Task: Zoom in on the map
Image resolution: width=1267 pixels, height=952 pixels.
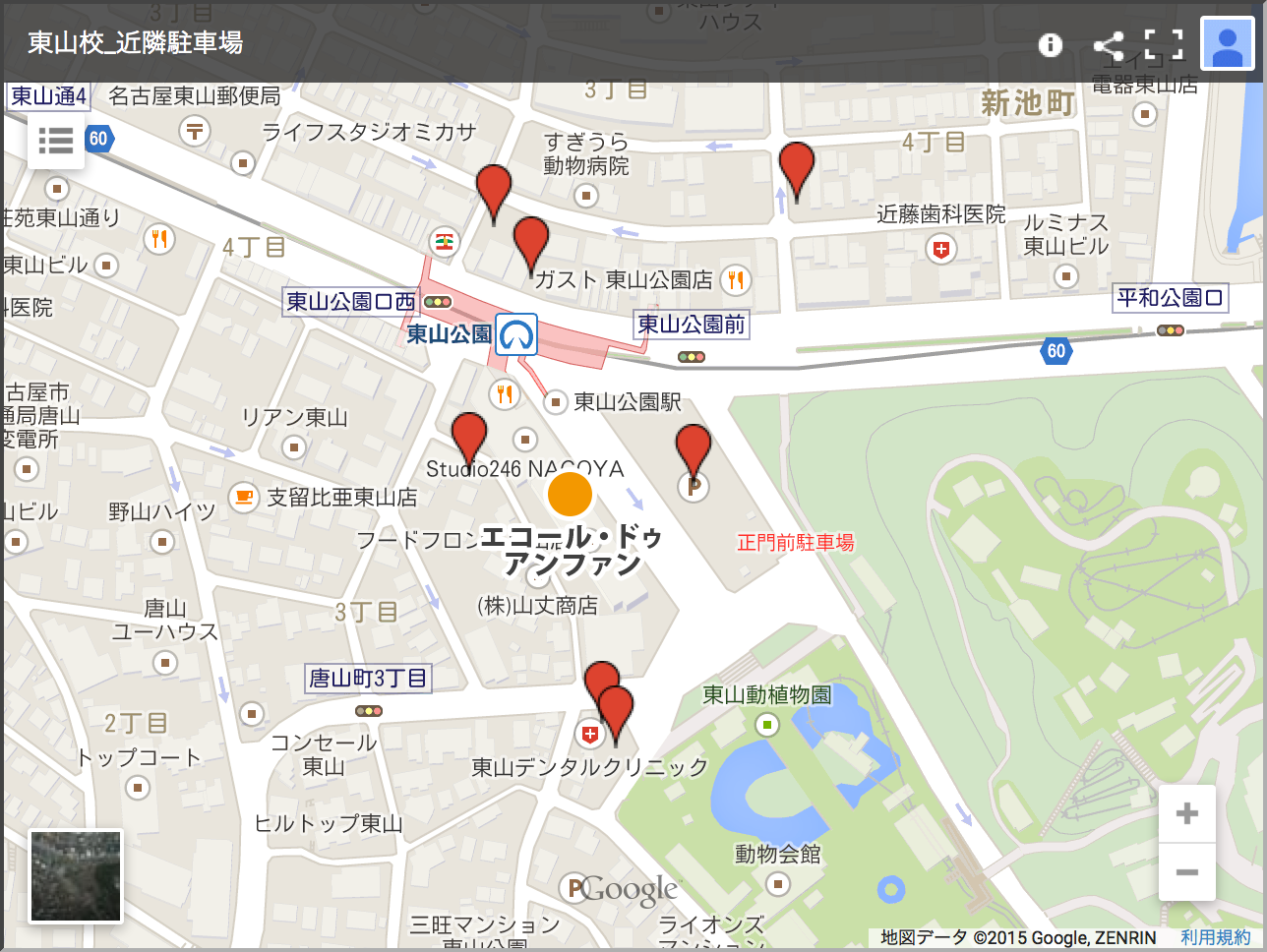Action: [x=1187, y=813]
